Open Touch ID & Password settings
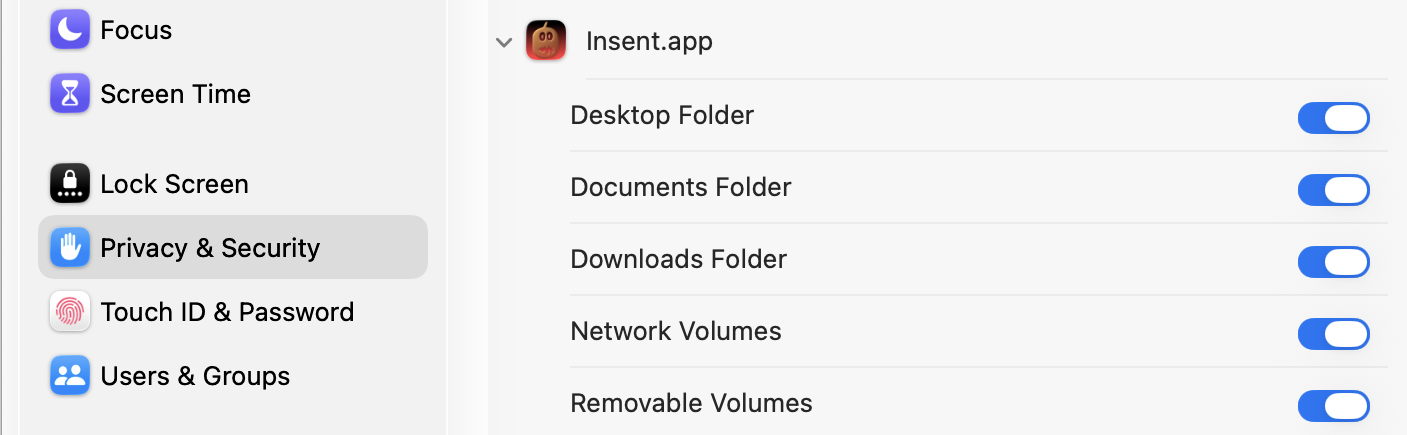 coord(226,312)
